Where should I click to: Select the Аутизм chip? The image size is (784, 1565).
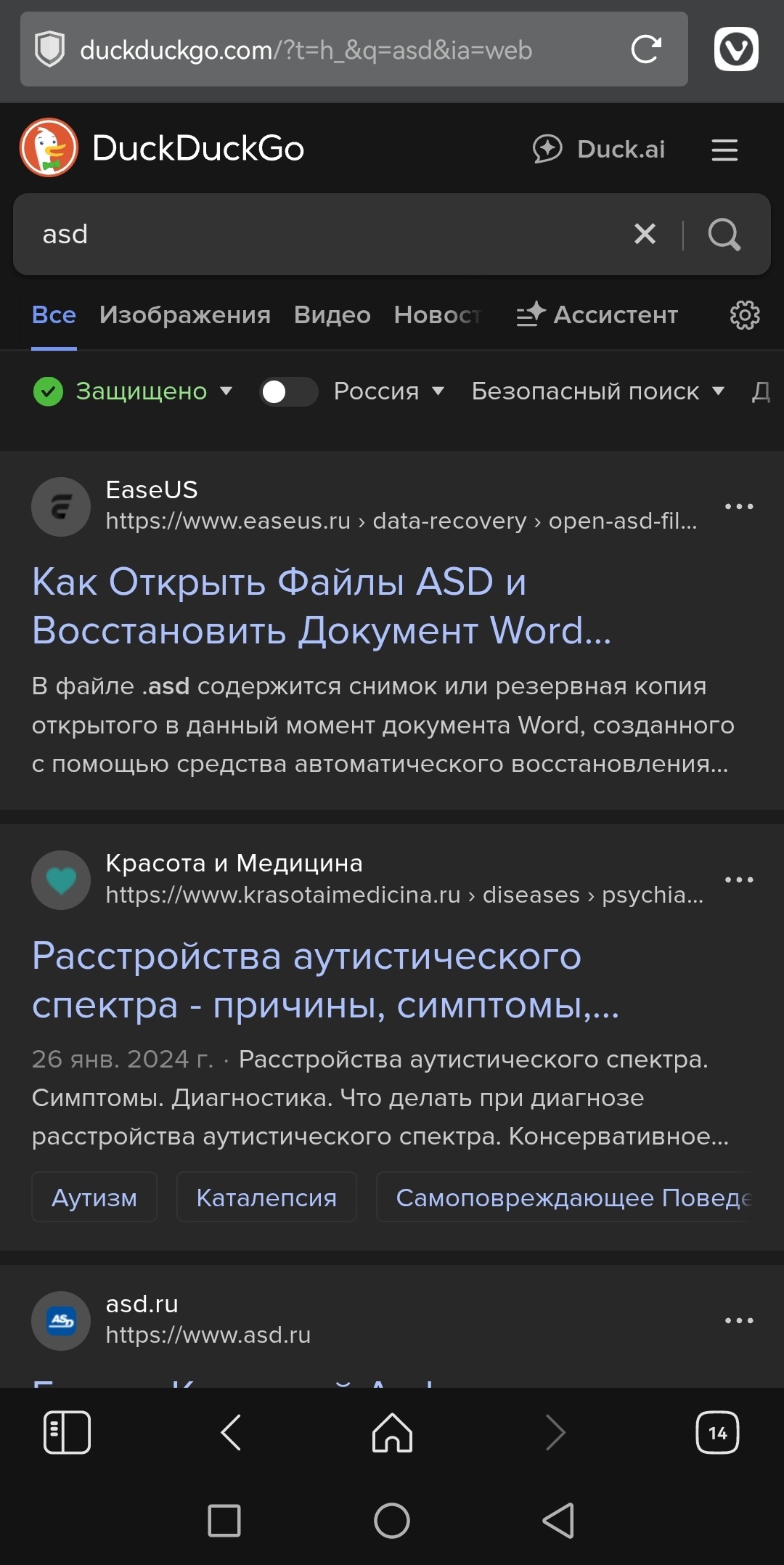click(x=94, y=1198)
